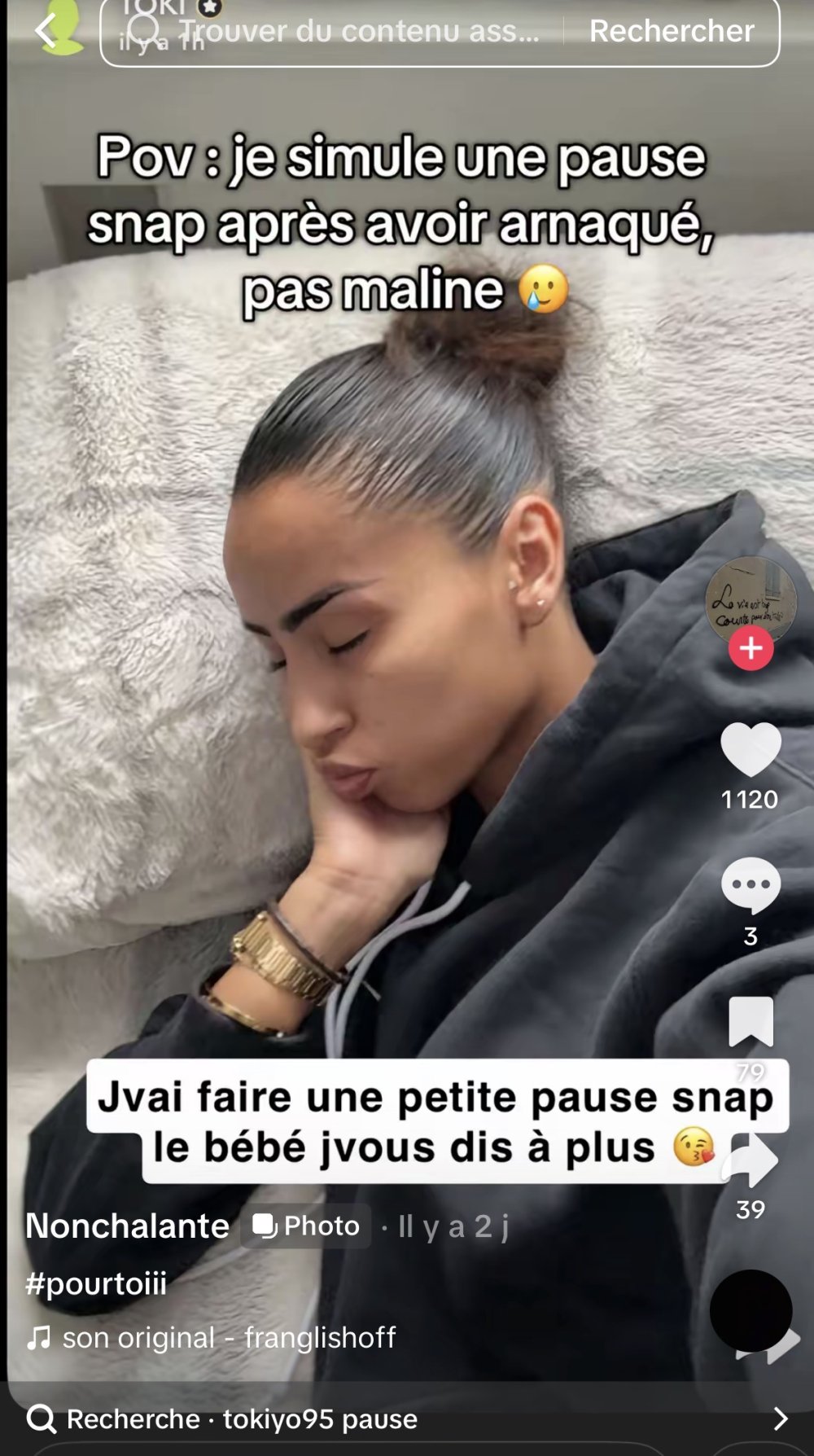The image size is (814, 1456).
Task: Tap the Rechercher button
Action: (x=671, y=31)
